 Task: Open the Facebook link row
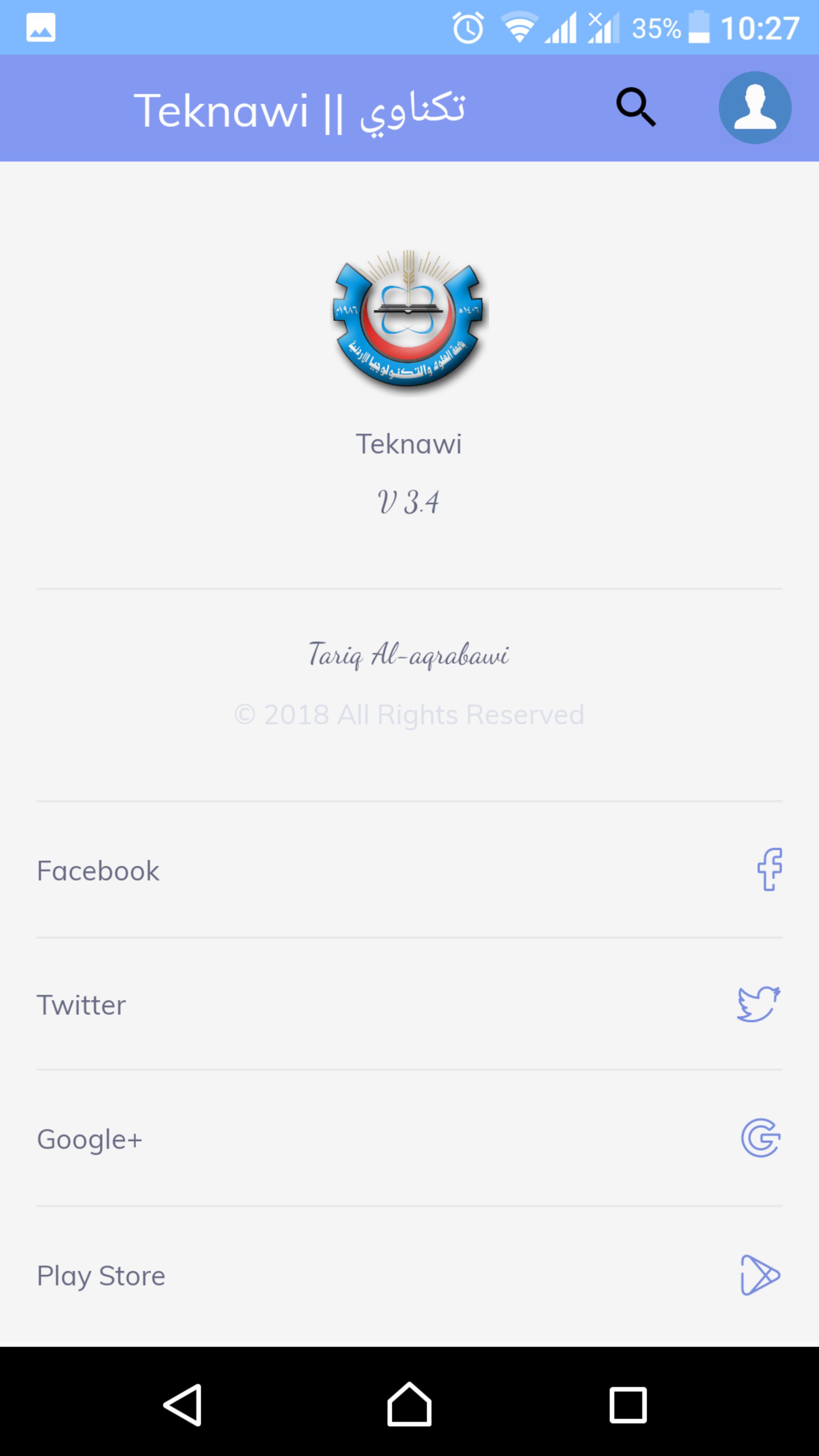[x=409, y=870]
